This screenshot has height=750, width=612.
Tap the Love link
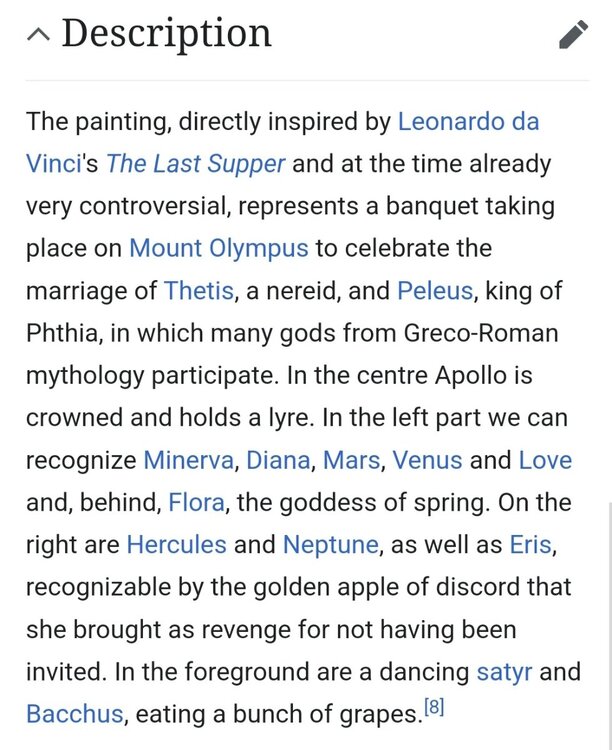[545, 461]
